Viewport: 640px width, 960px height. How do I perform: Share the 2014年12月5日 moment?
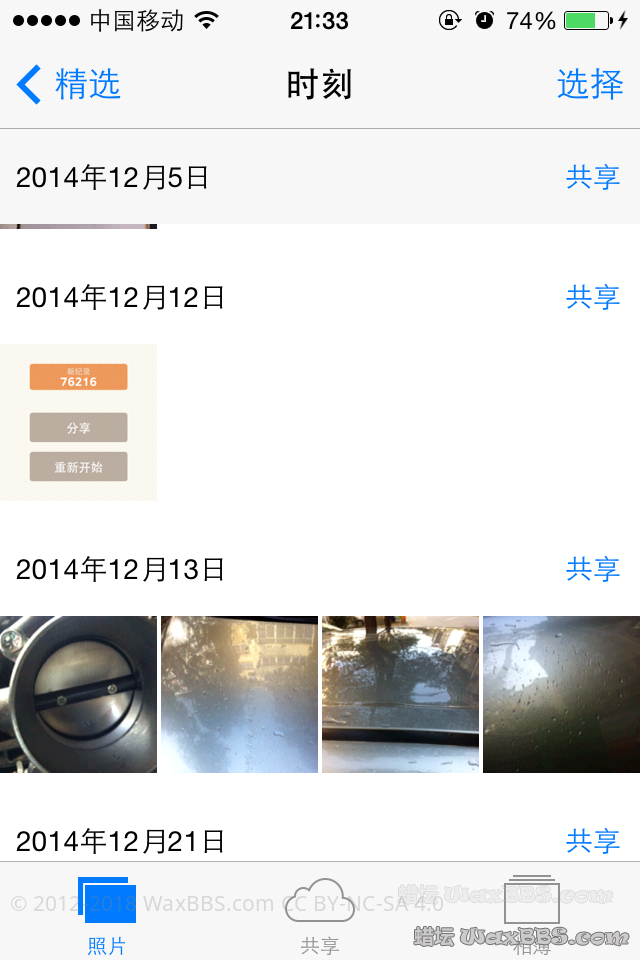pyautogui.click(x=593, y=178)
